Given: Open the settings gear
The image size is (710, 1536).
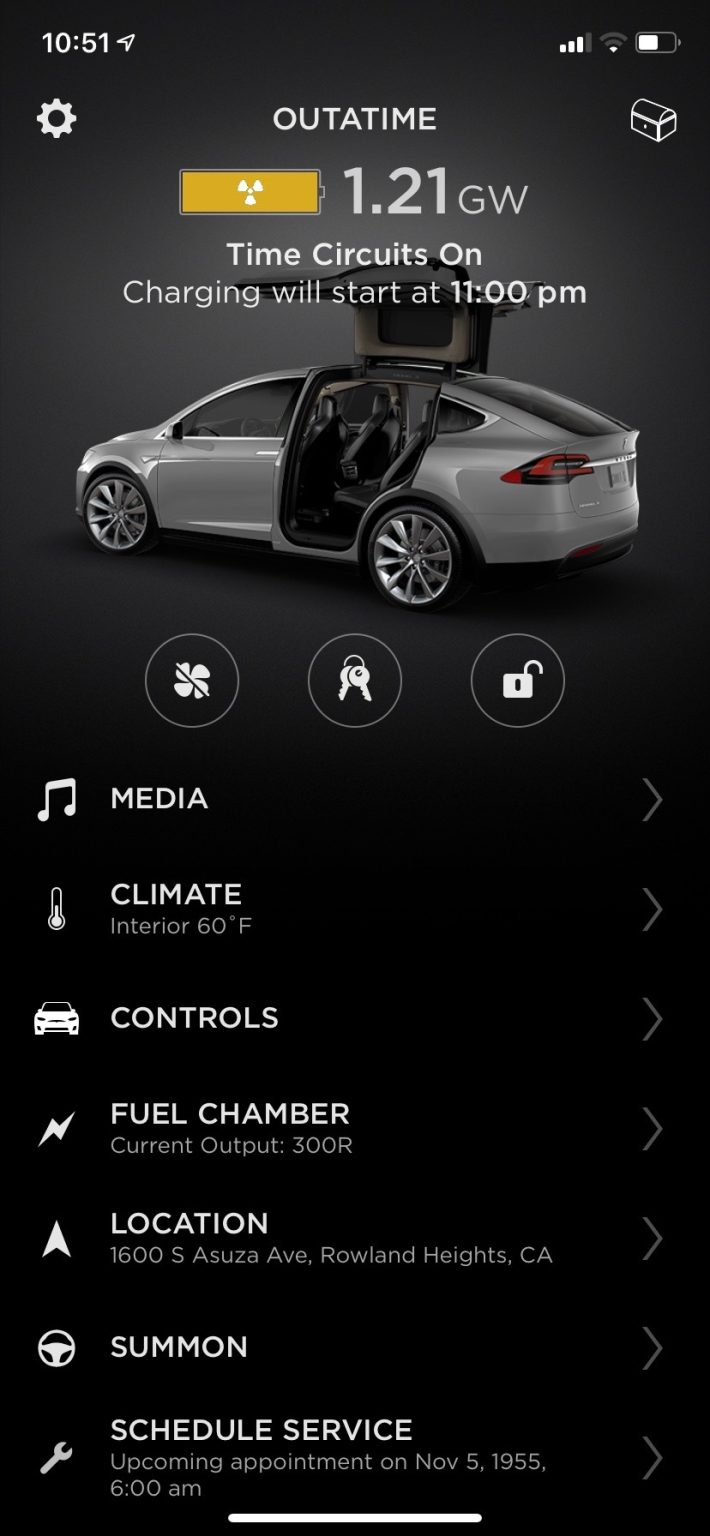Looking at the screenshot, I should pyautogui.click(x=56, y=120).
